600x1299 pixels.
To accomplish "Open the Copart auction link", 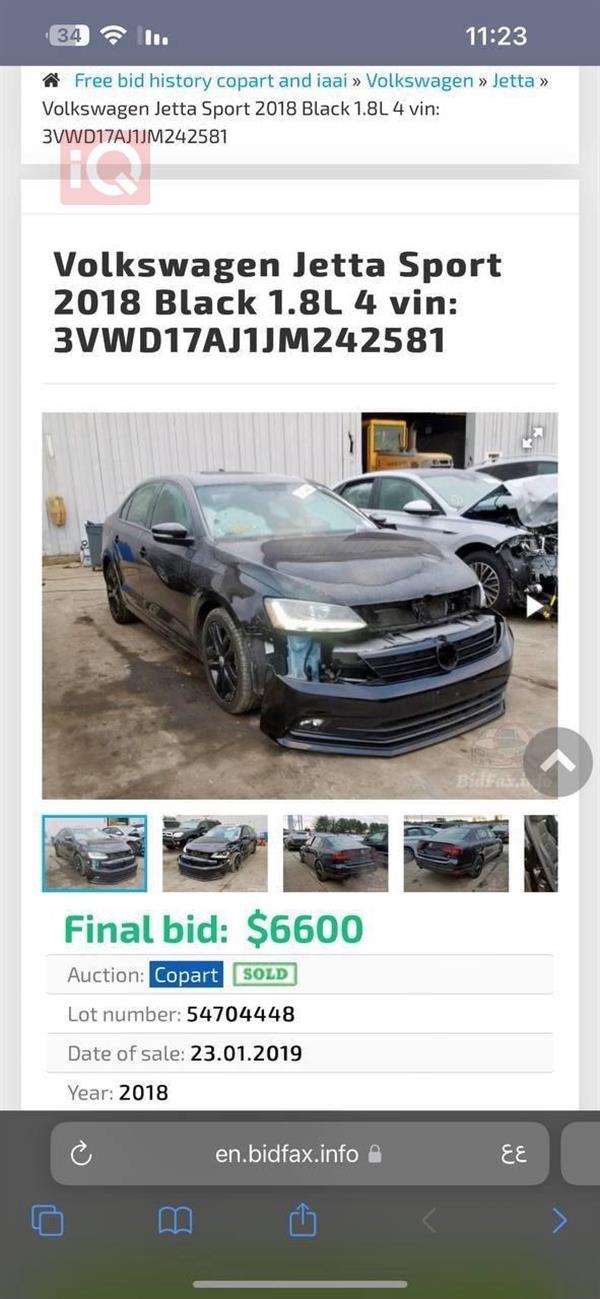I will [186, 975].
